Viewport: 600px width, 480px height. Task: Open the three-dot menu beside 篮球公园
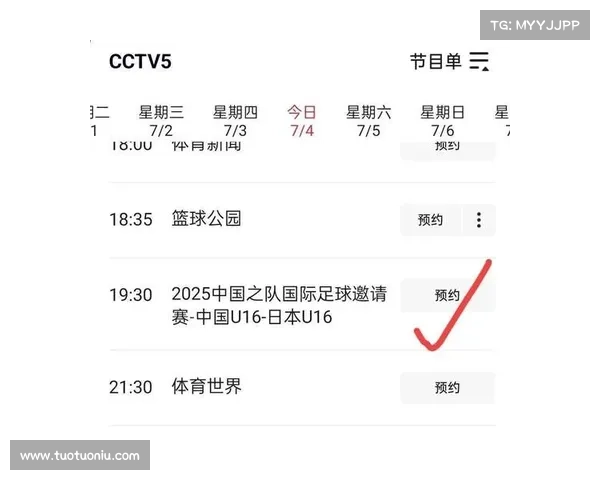click(x=480, y=220)
